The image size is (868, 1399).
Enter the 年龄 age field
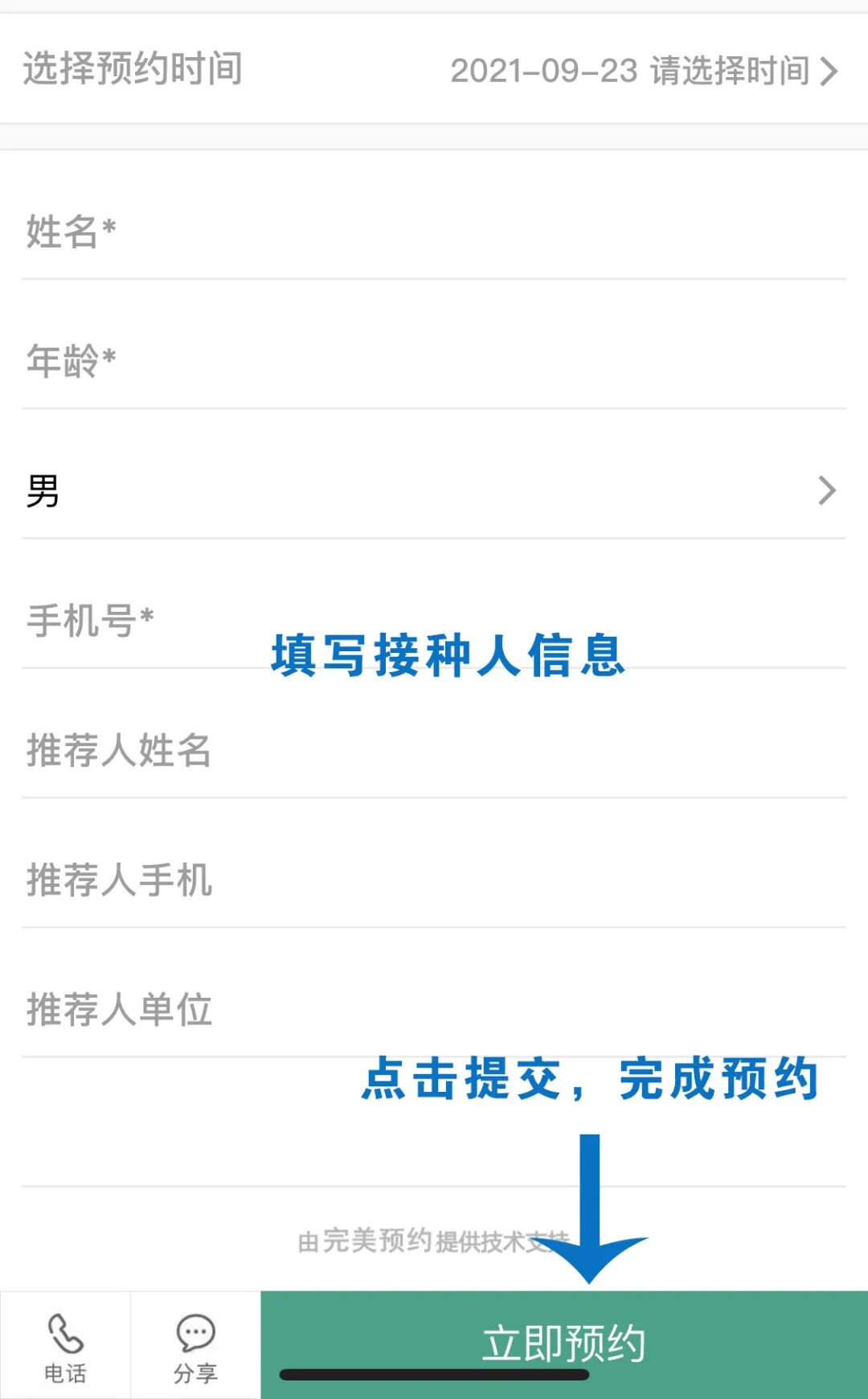point(434,361)
